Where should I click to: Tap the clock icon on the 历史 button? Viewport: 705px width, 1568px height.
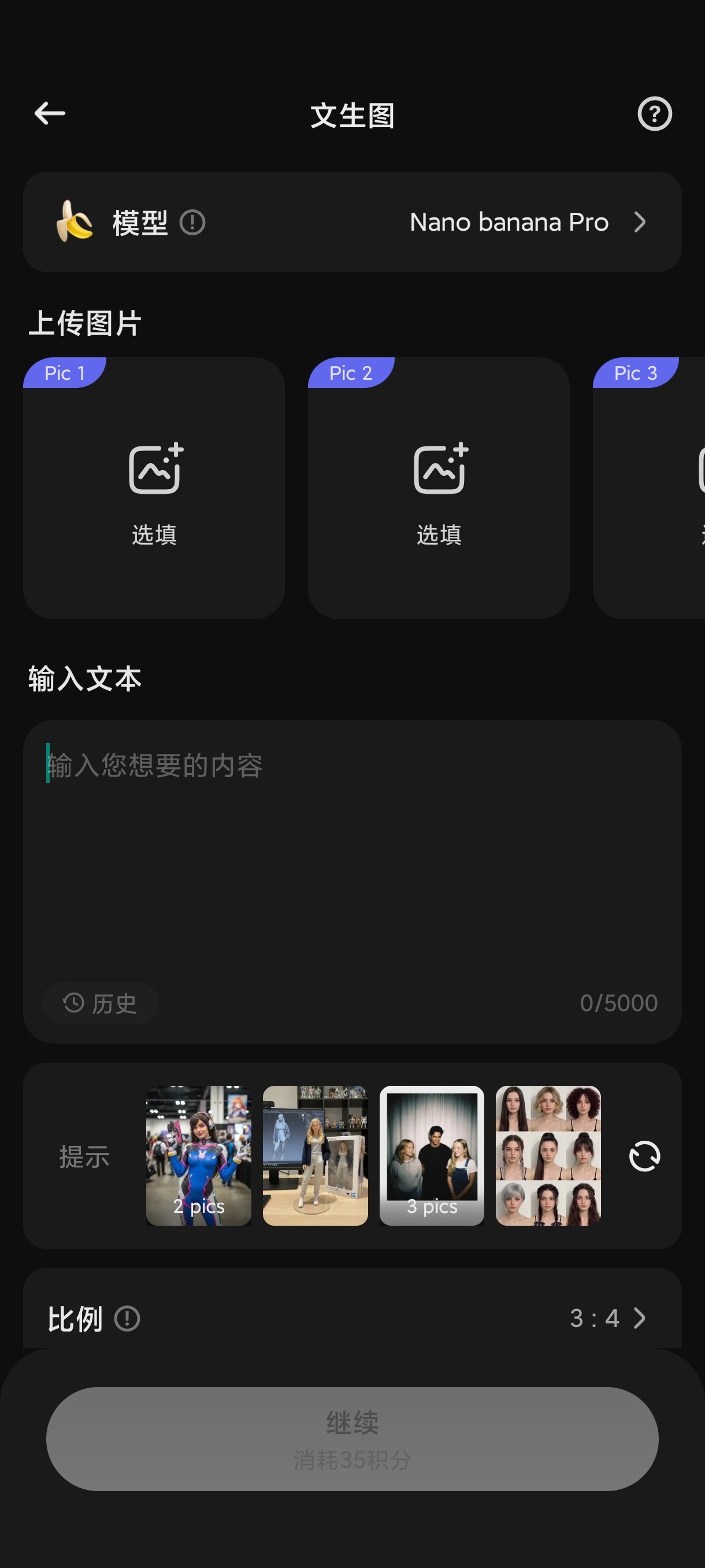pyautogui.click(x=72, y=1003)
